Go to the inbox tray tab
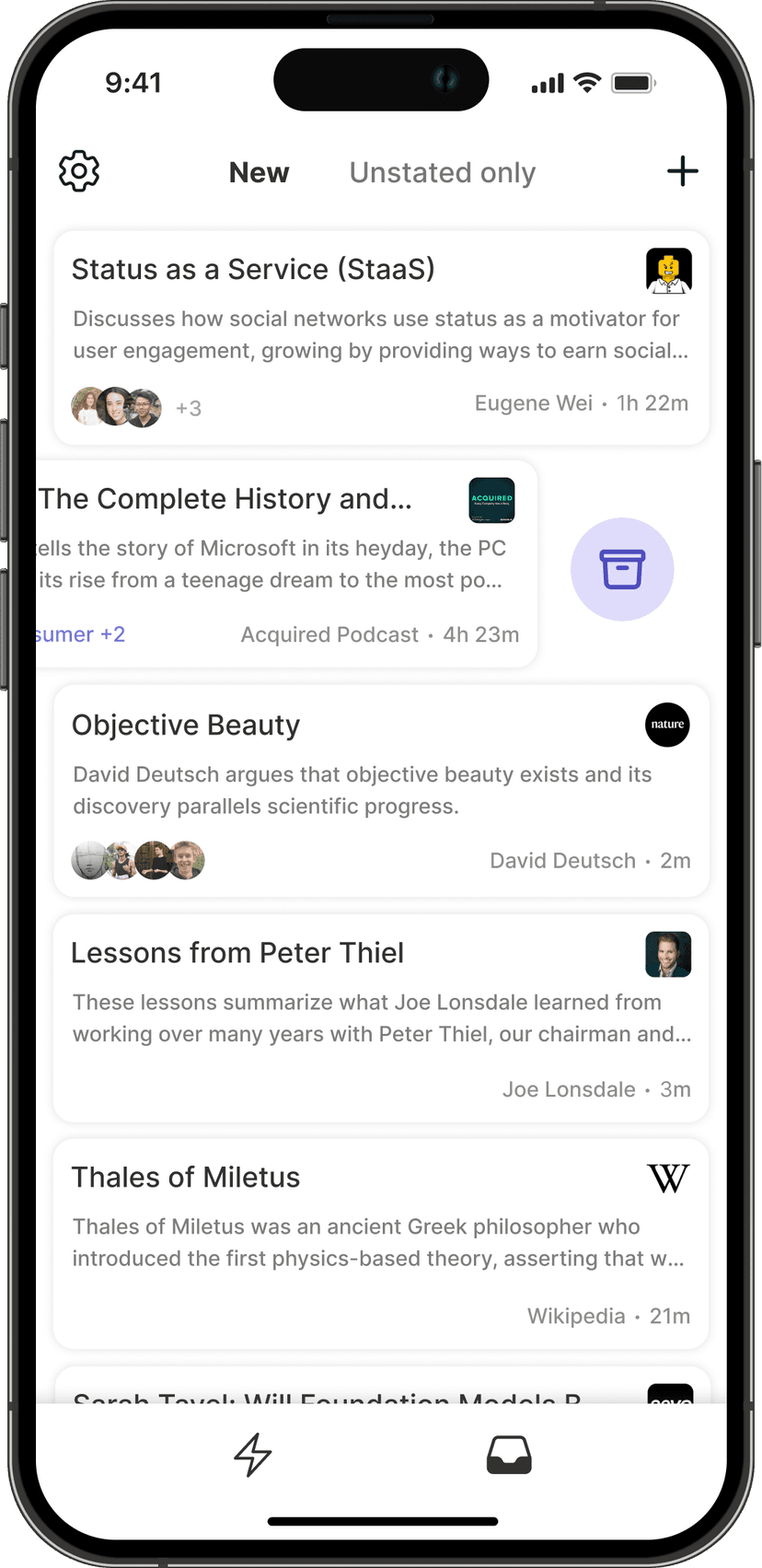Screen dimensions: 762x1568 point(509,1455)
